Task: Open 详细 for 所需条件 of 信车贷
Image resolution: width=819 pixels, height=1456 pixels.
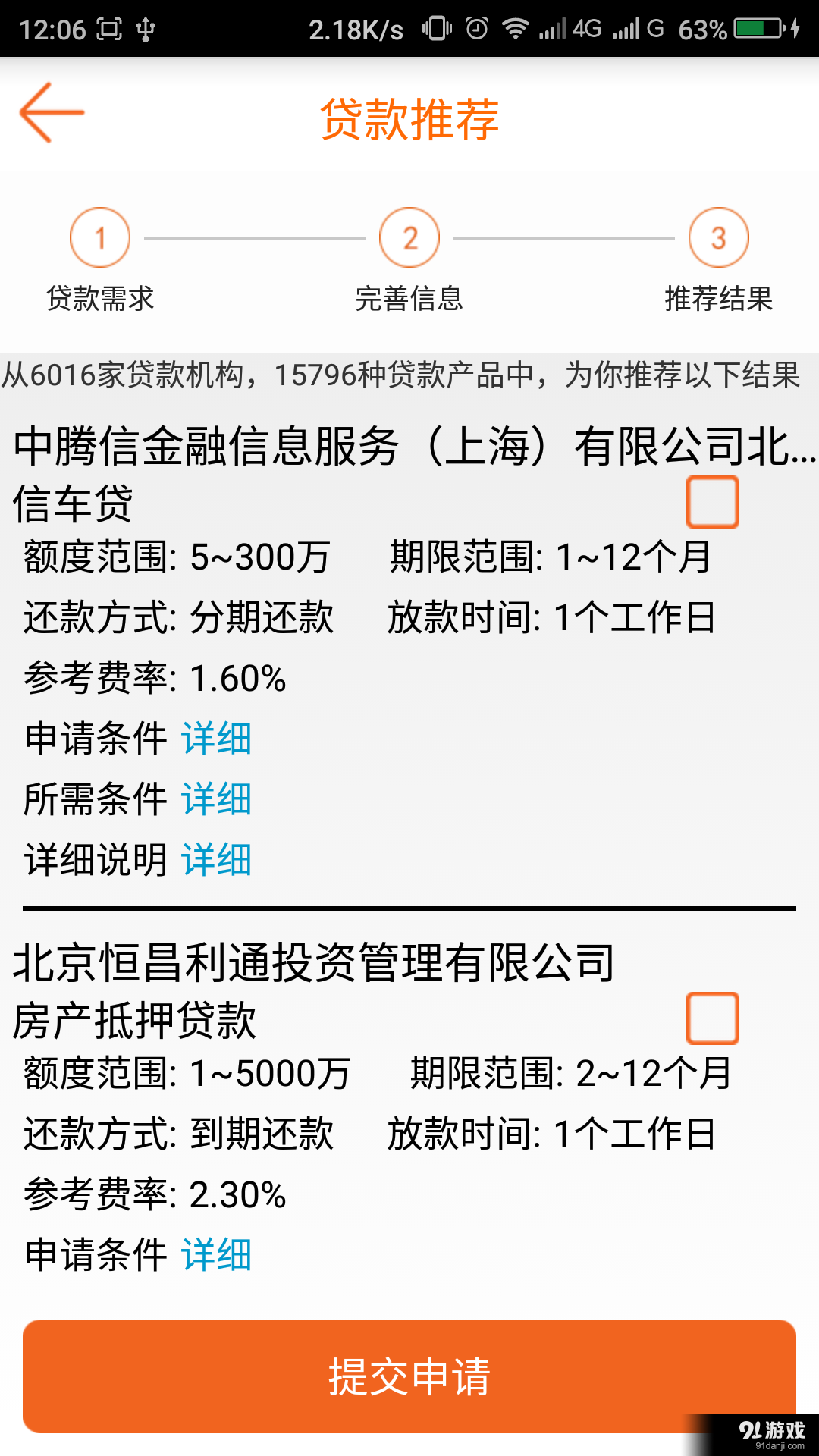Action: [215, 799]
